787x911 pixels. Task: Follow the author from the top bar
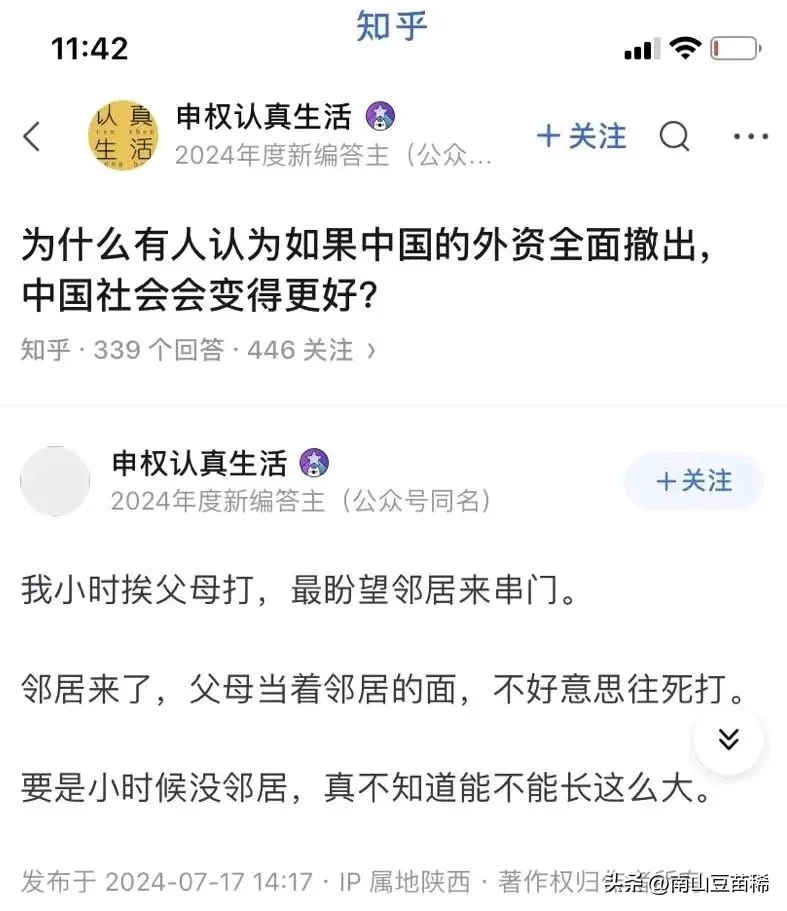point(581,136)
